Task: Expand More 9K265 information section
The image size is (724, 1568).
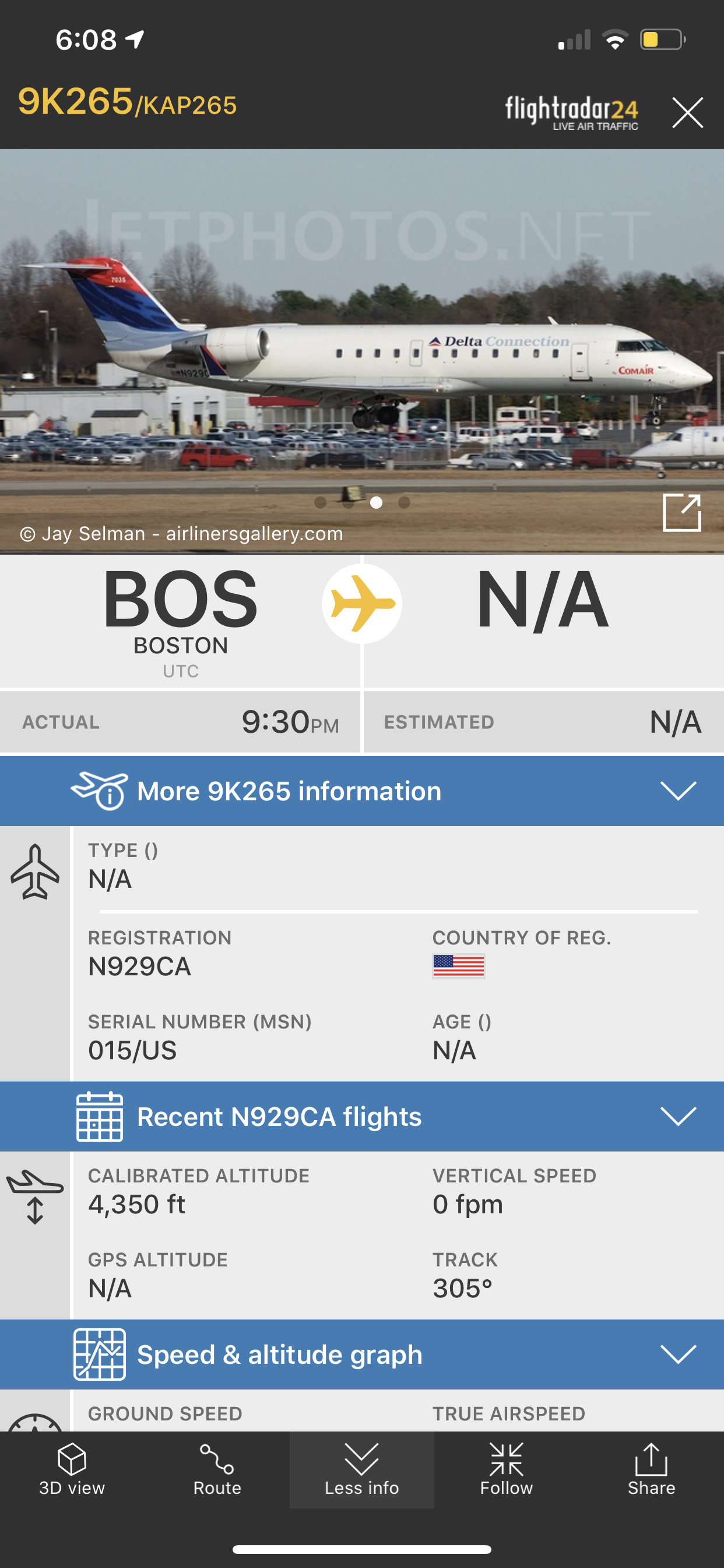Action: pyautogui.click(x=362, y=790)
